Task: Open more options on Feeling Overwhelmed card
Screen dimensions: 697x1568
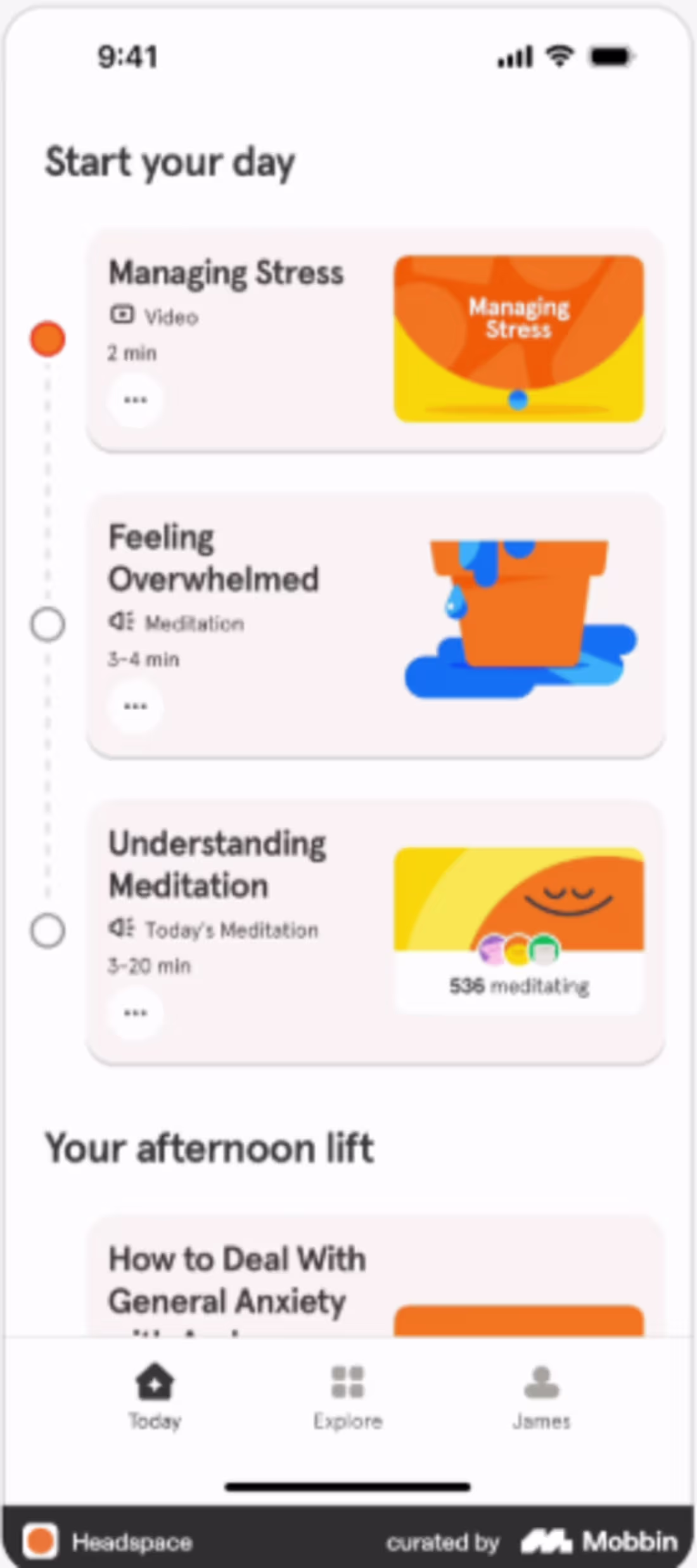Action: click(x=135, y=706)
